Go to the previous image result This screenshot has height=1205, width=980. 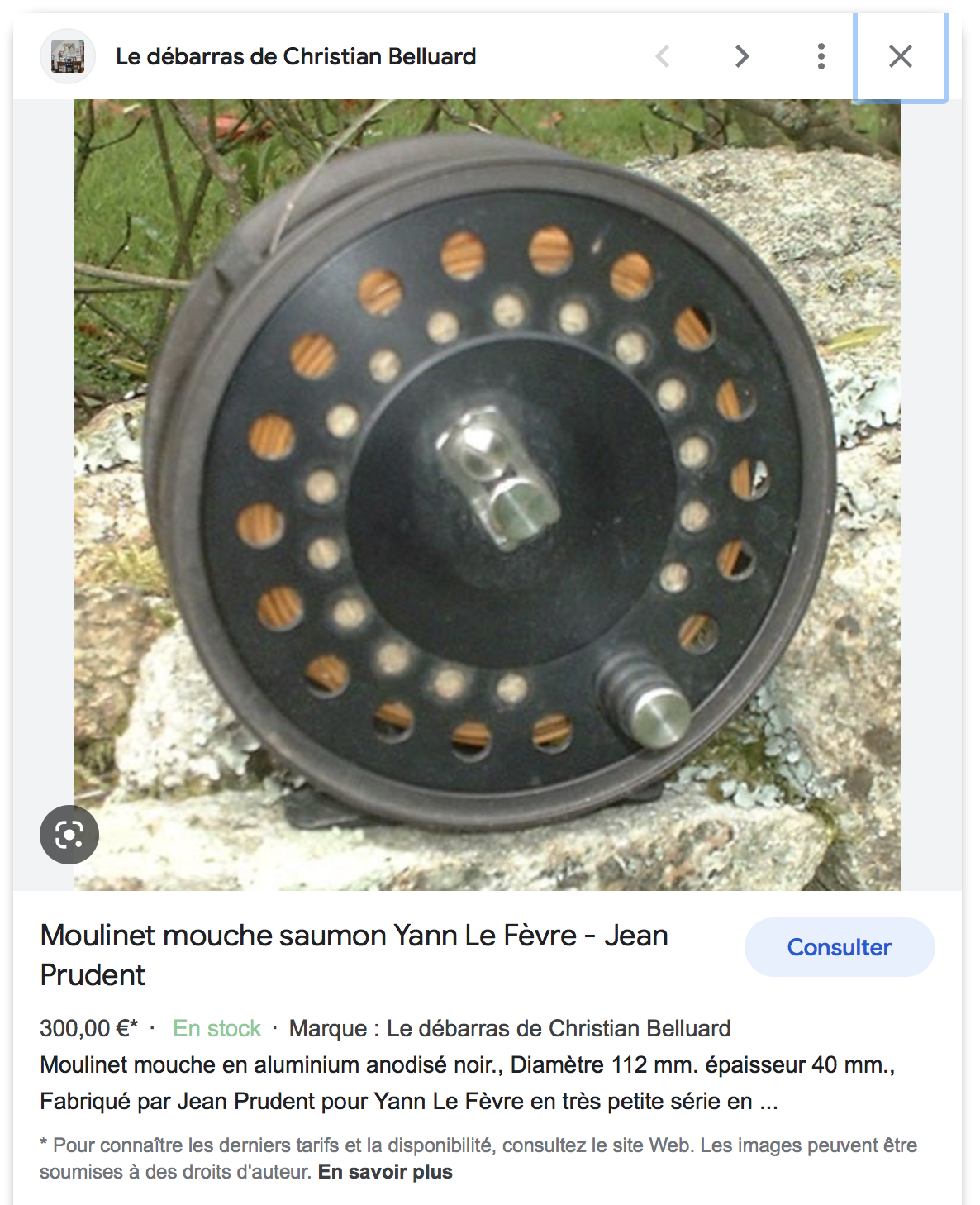click(x=663, y=56)
